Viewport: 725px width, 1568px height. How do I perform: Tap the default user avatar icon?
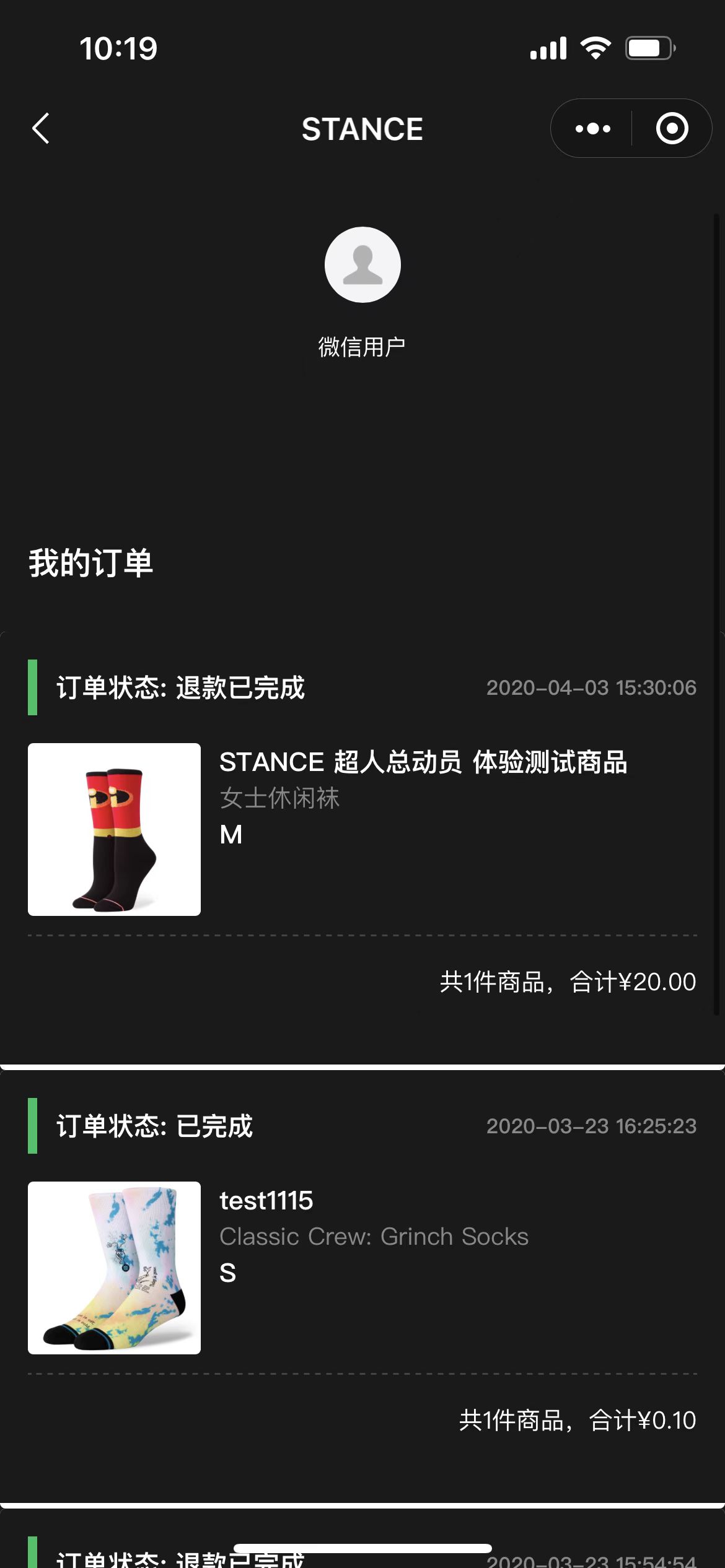[x=362, y=264]
